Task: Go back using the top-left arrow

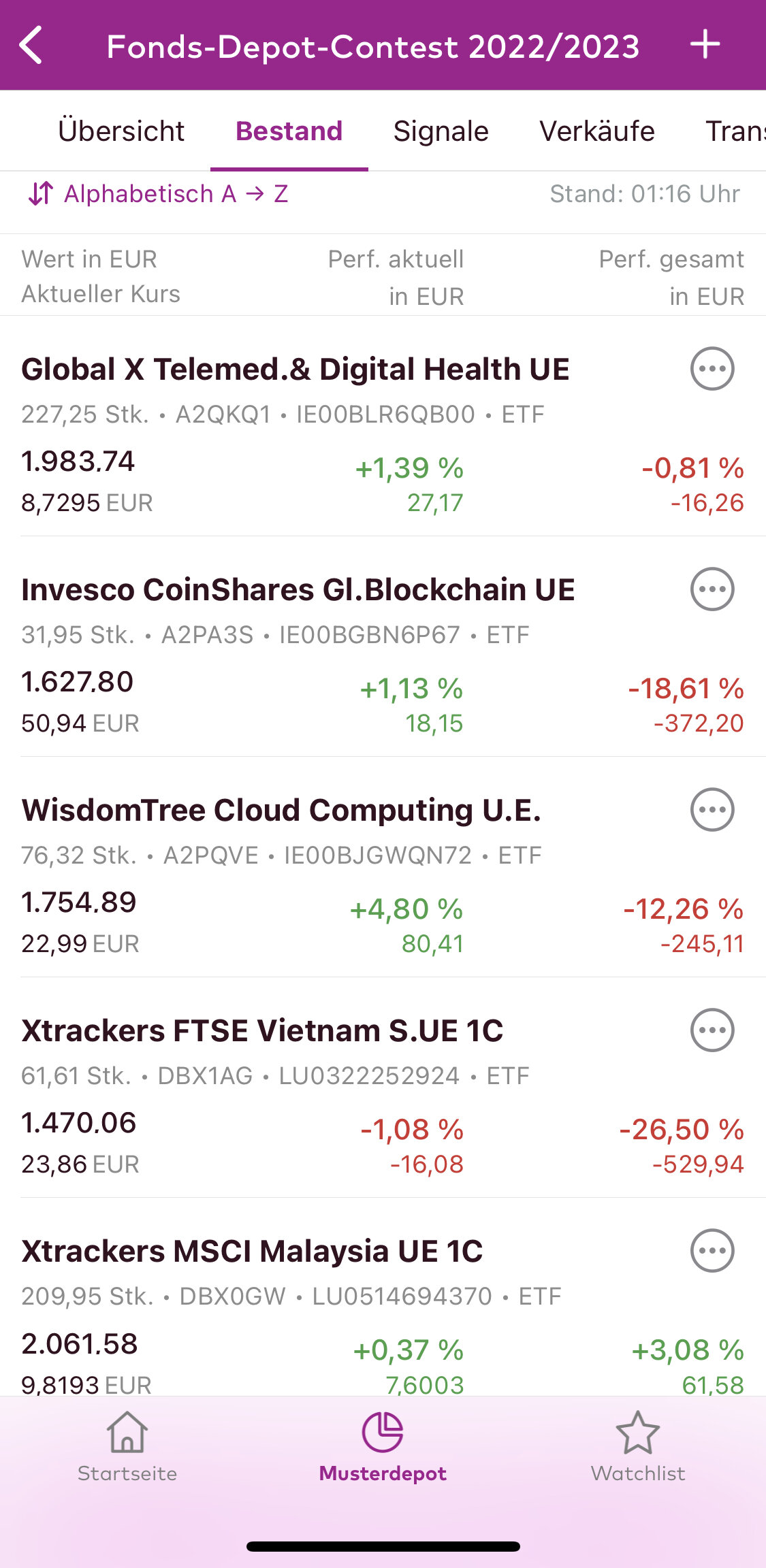Action: coord(31,46)
